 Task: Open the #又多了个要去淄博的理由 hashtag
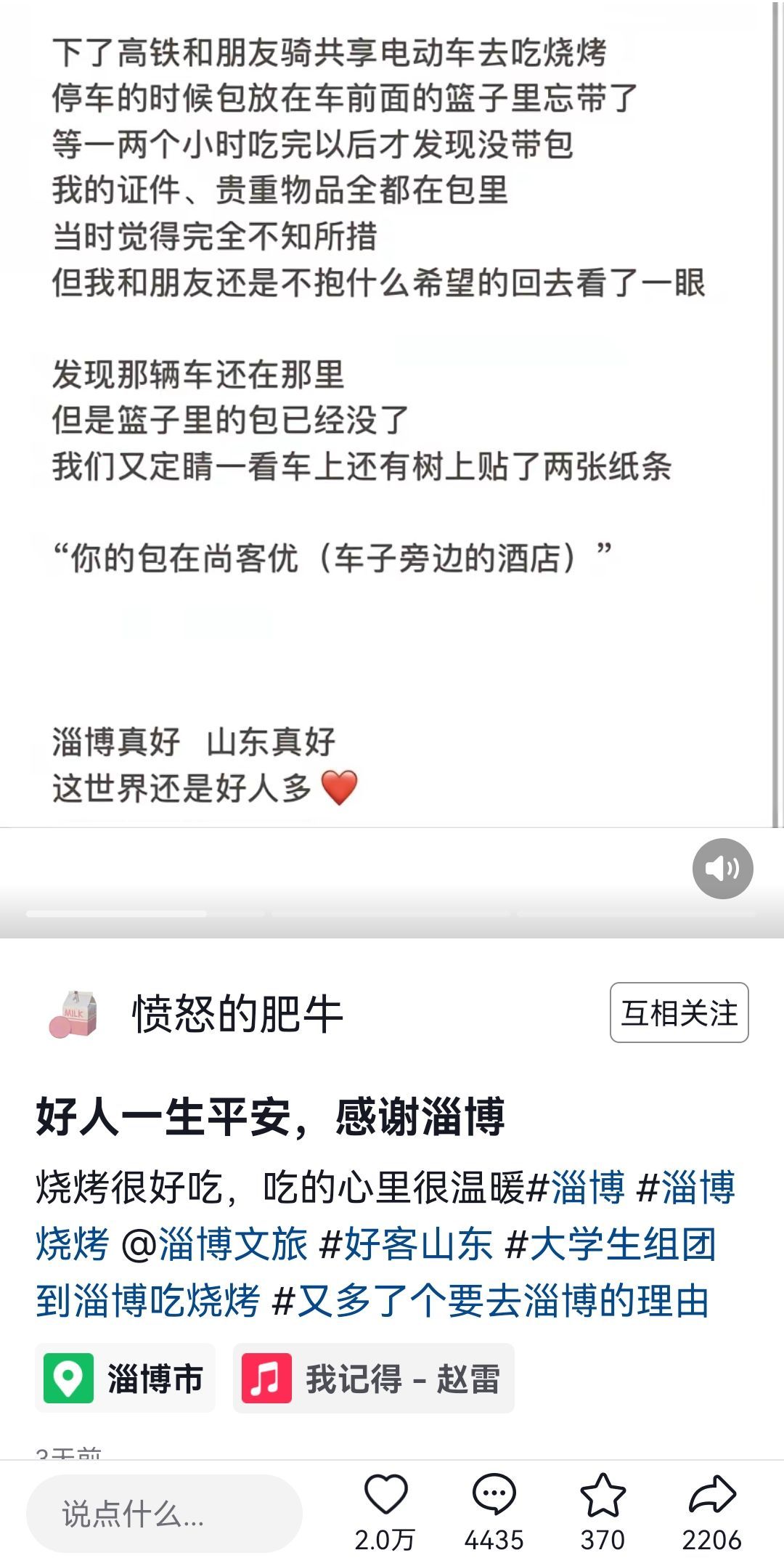[x=490, y=1300]
